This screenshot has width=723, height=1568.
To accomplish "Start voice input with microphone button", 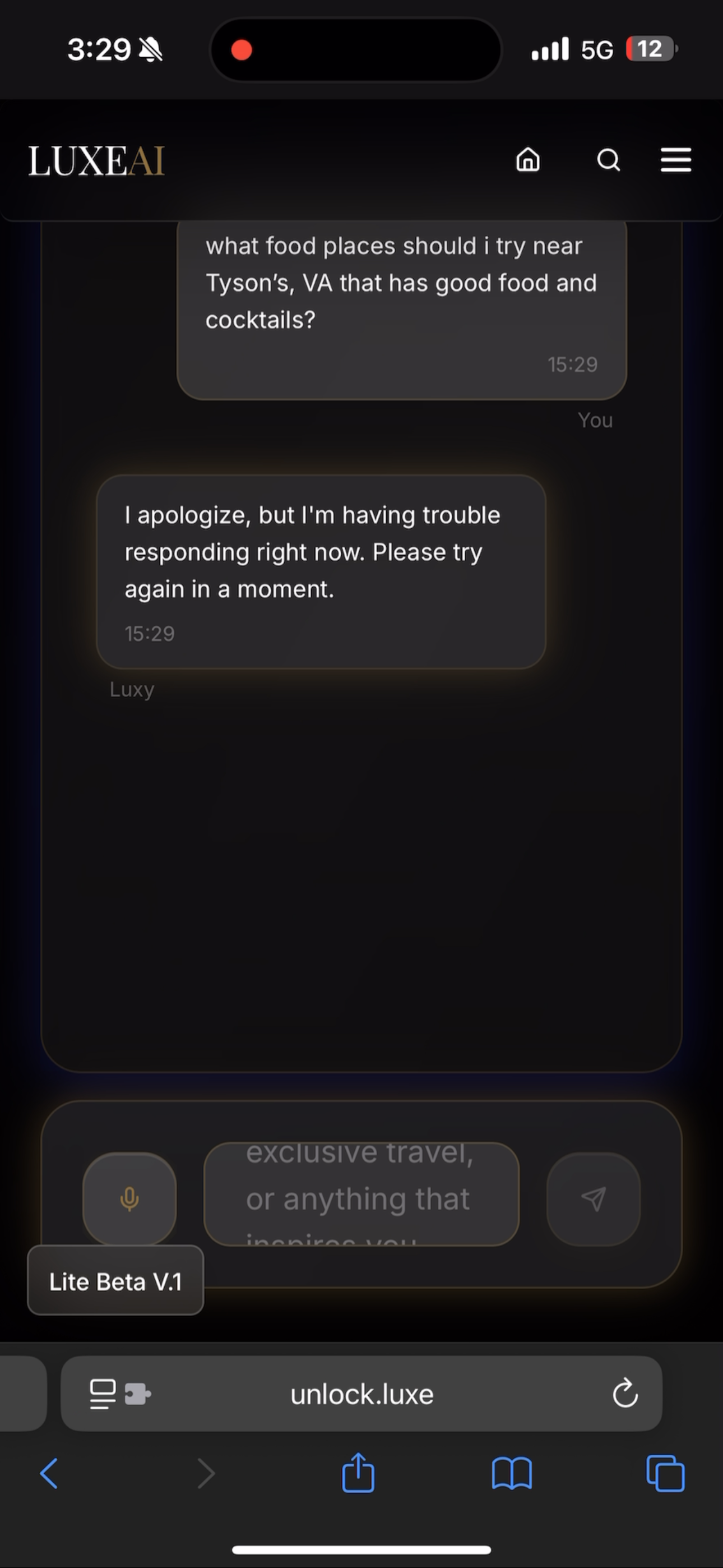I will 129,1198.
